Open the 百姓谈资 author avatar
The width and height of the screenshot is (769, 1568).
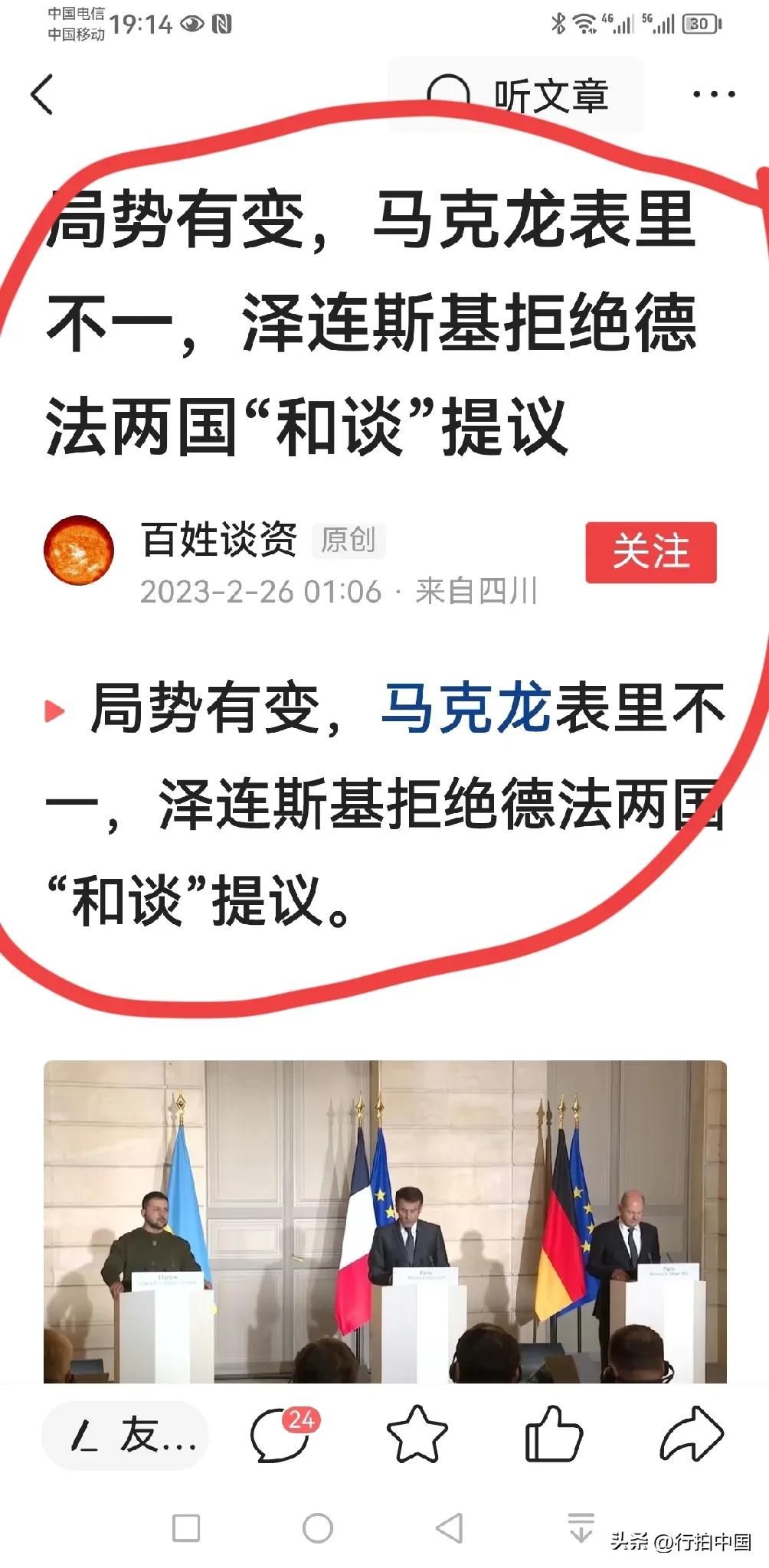(x=79, y=550)
